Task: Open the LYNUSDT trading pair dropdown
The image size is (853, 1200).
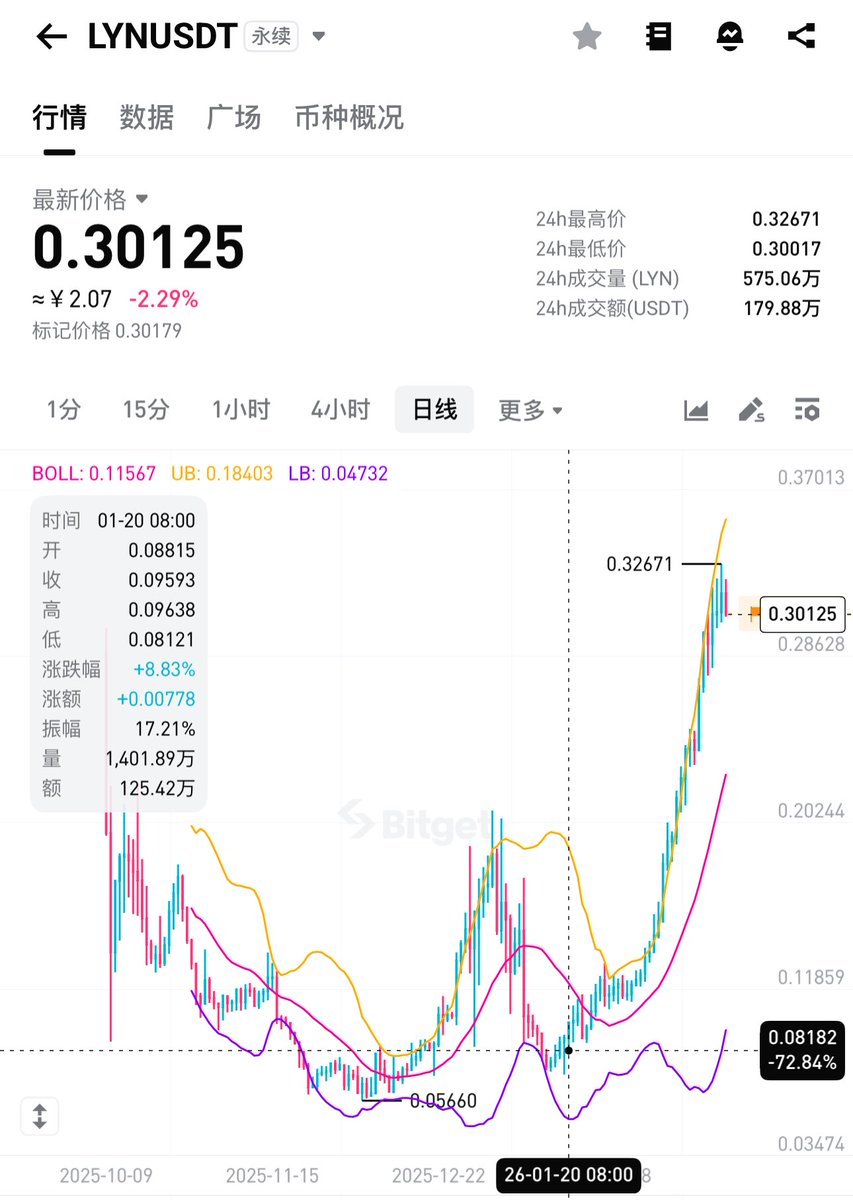Action: [x=319, y=37]
